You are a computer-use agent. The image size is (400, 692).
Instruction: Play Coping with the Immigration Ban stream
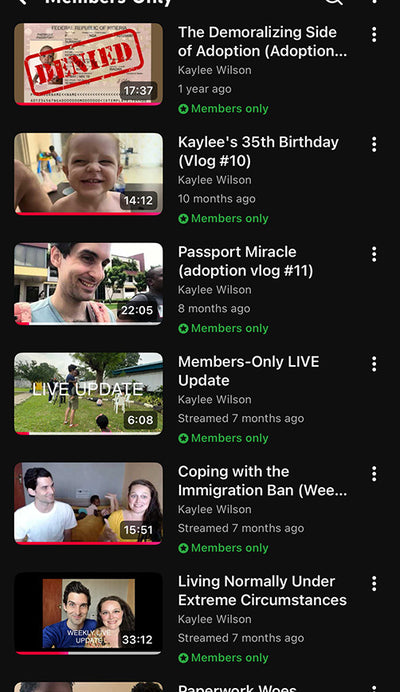click(88, 504)
